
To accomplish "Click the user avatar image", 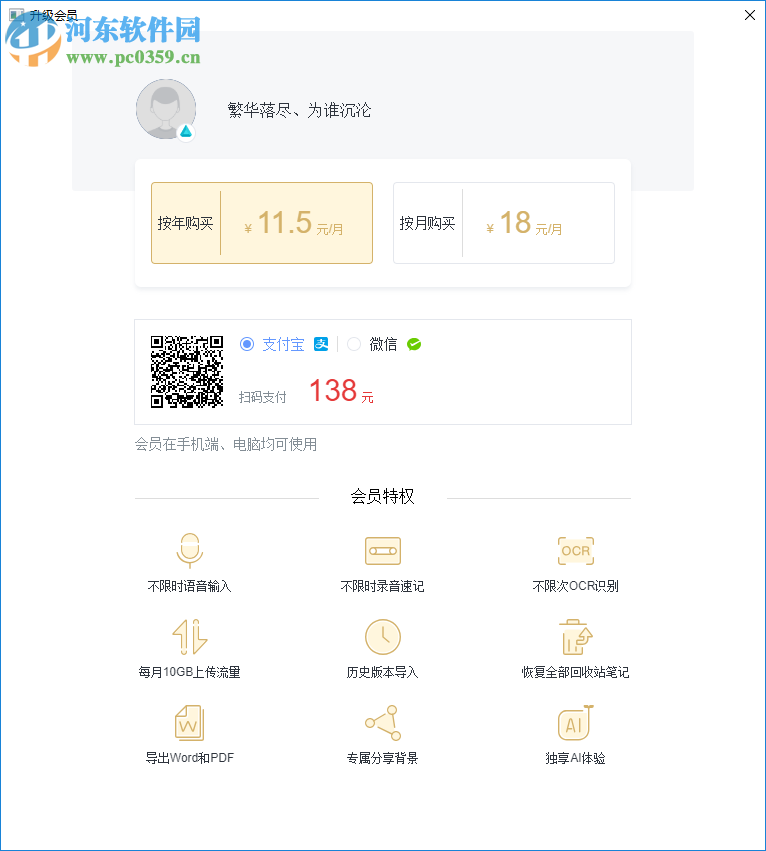I will (165, 109).
